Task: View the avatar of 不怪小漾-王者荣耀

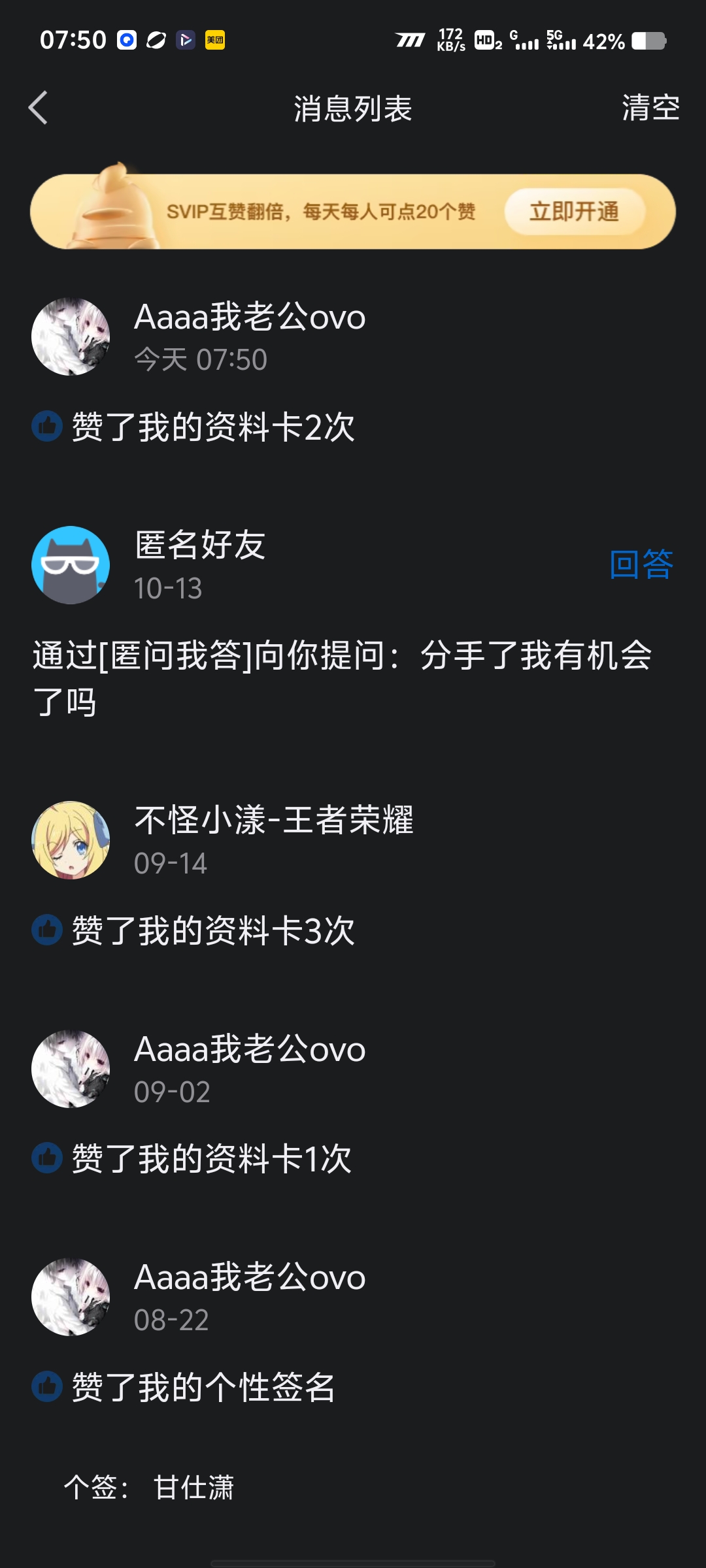Action: coord(71,840)
